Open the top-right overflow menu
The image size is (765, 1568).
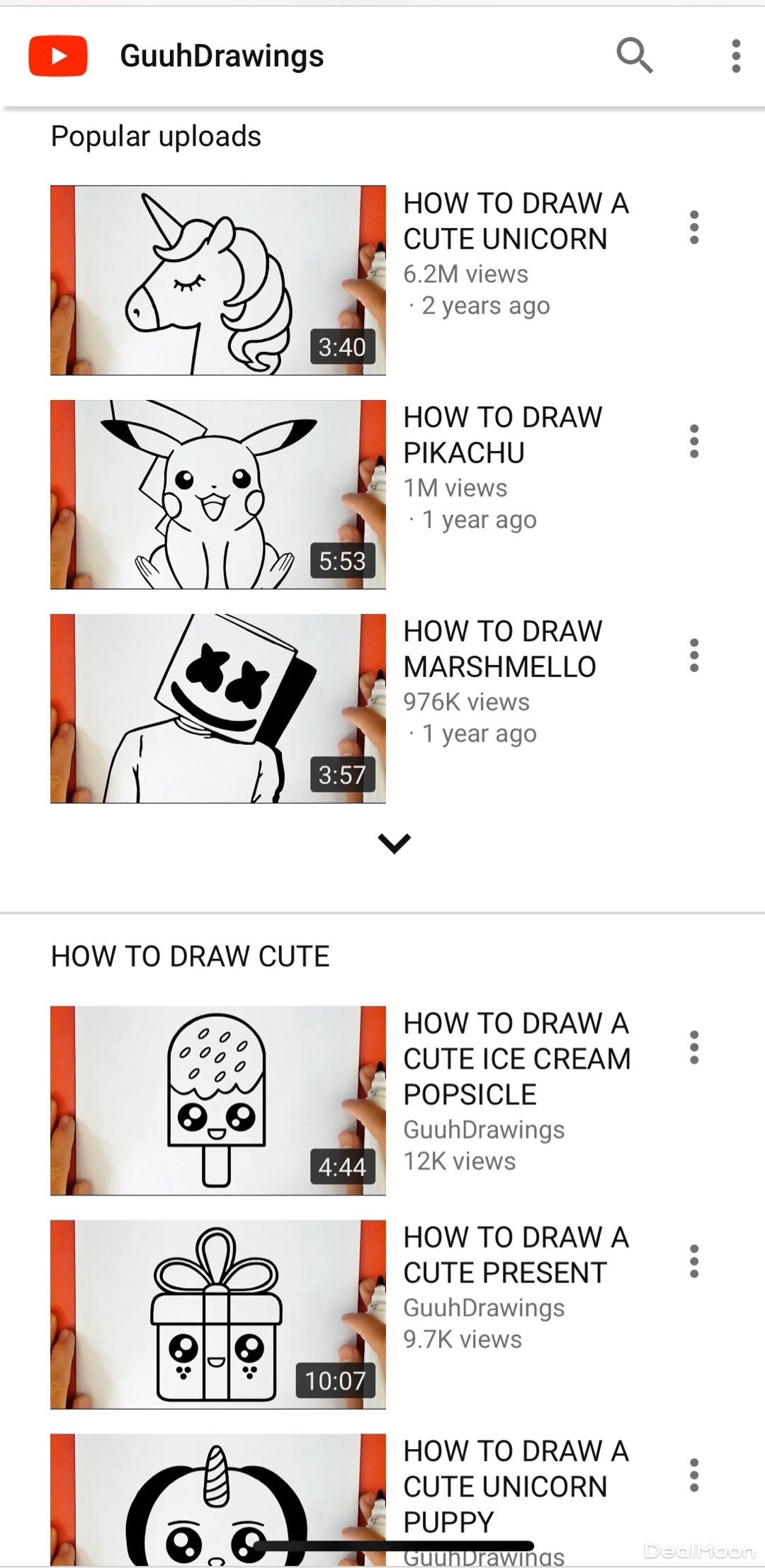pos(736,56)
